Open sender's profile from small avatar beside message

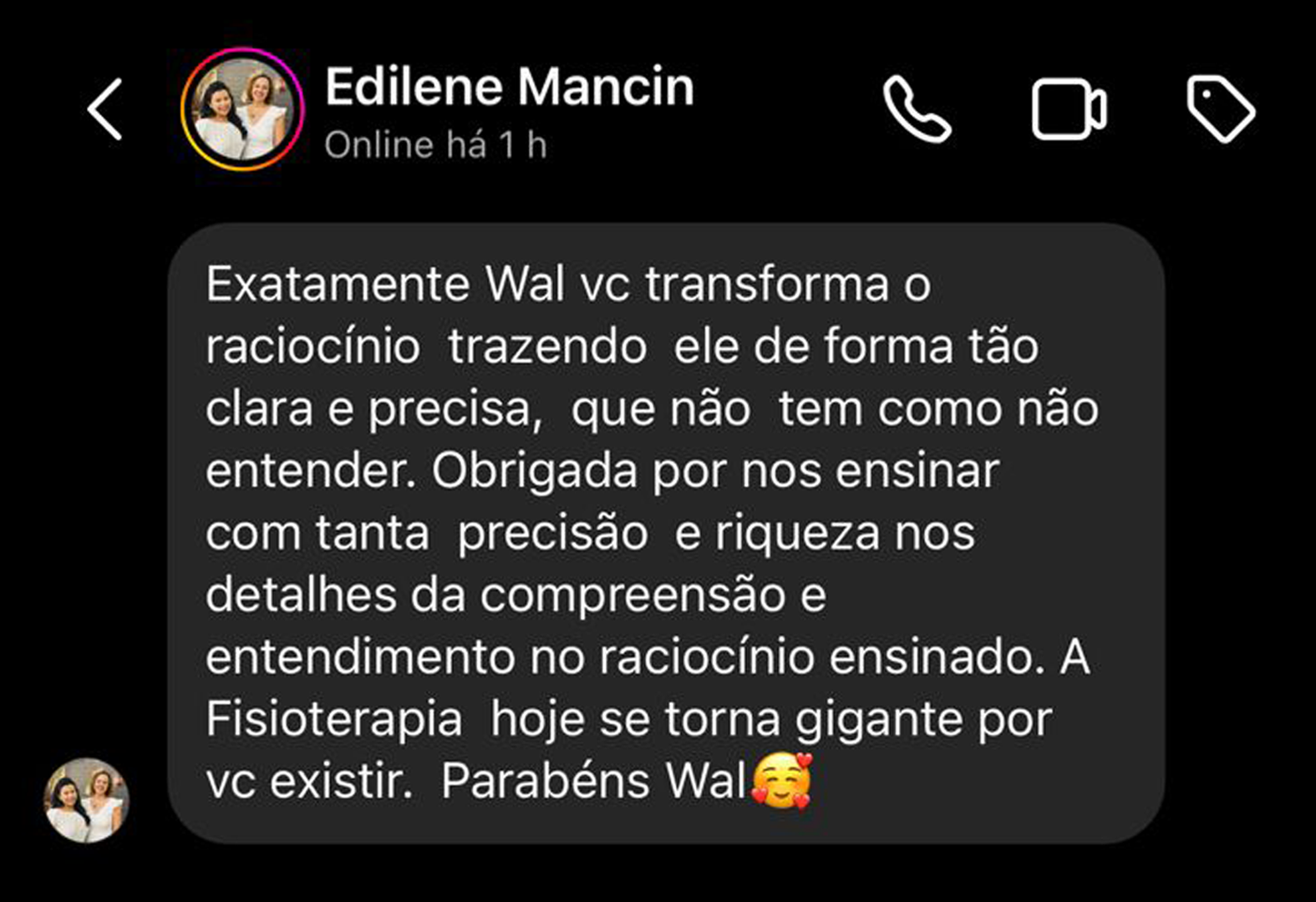86,799
